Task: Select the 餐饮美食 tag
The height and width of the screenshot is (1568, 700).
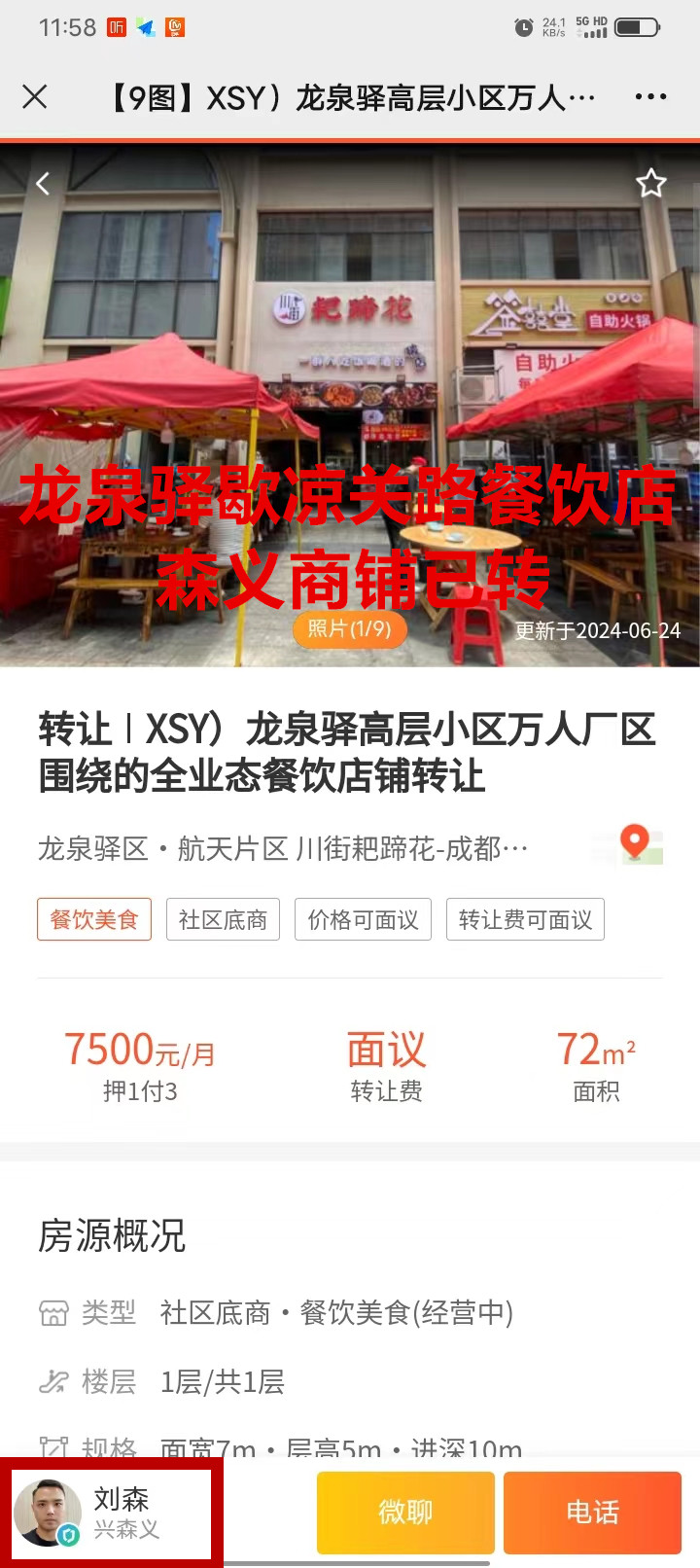Action: (94, 919)
